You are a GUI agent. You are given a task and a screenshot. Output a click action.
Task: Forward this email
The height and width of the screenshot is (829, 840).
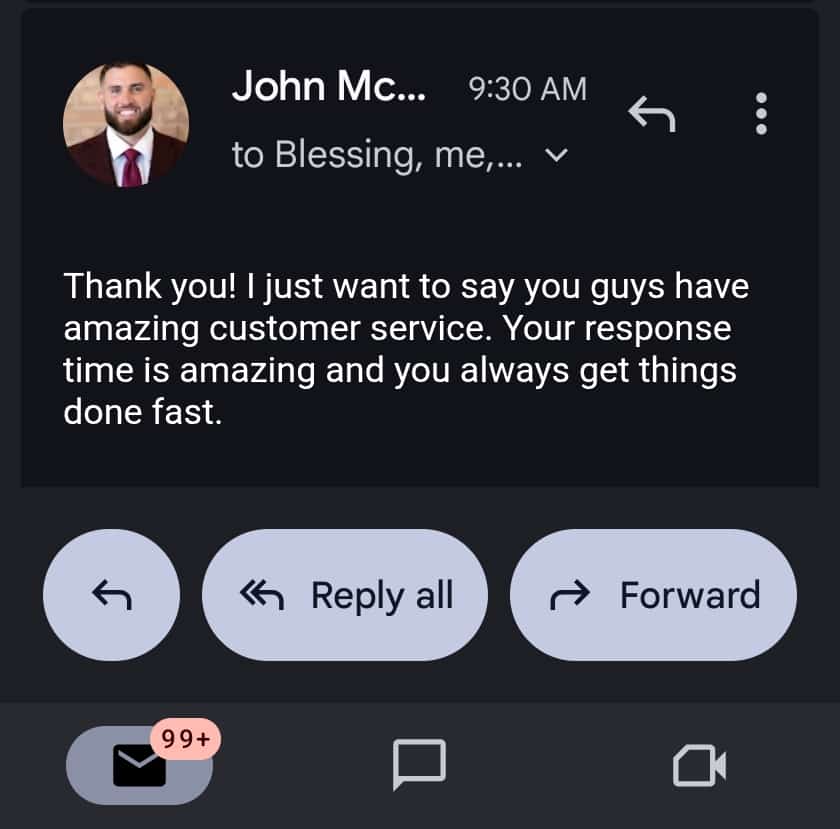(x=653, y=595)
